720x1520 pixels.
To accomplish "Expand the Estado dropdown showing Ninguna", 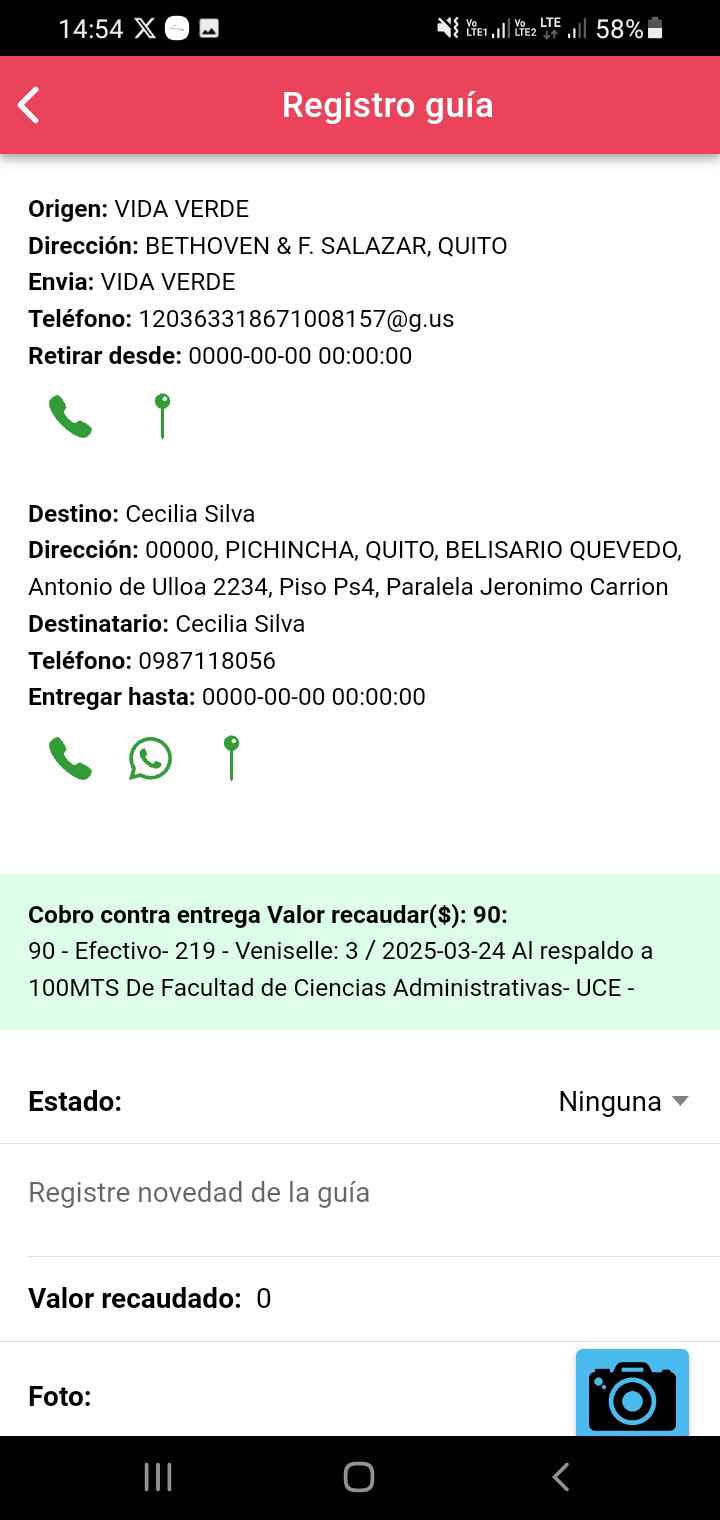I will point(623,1101).
